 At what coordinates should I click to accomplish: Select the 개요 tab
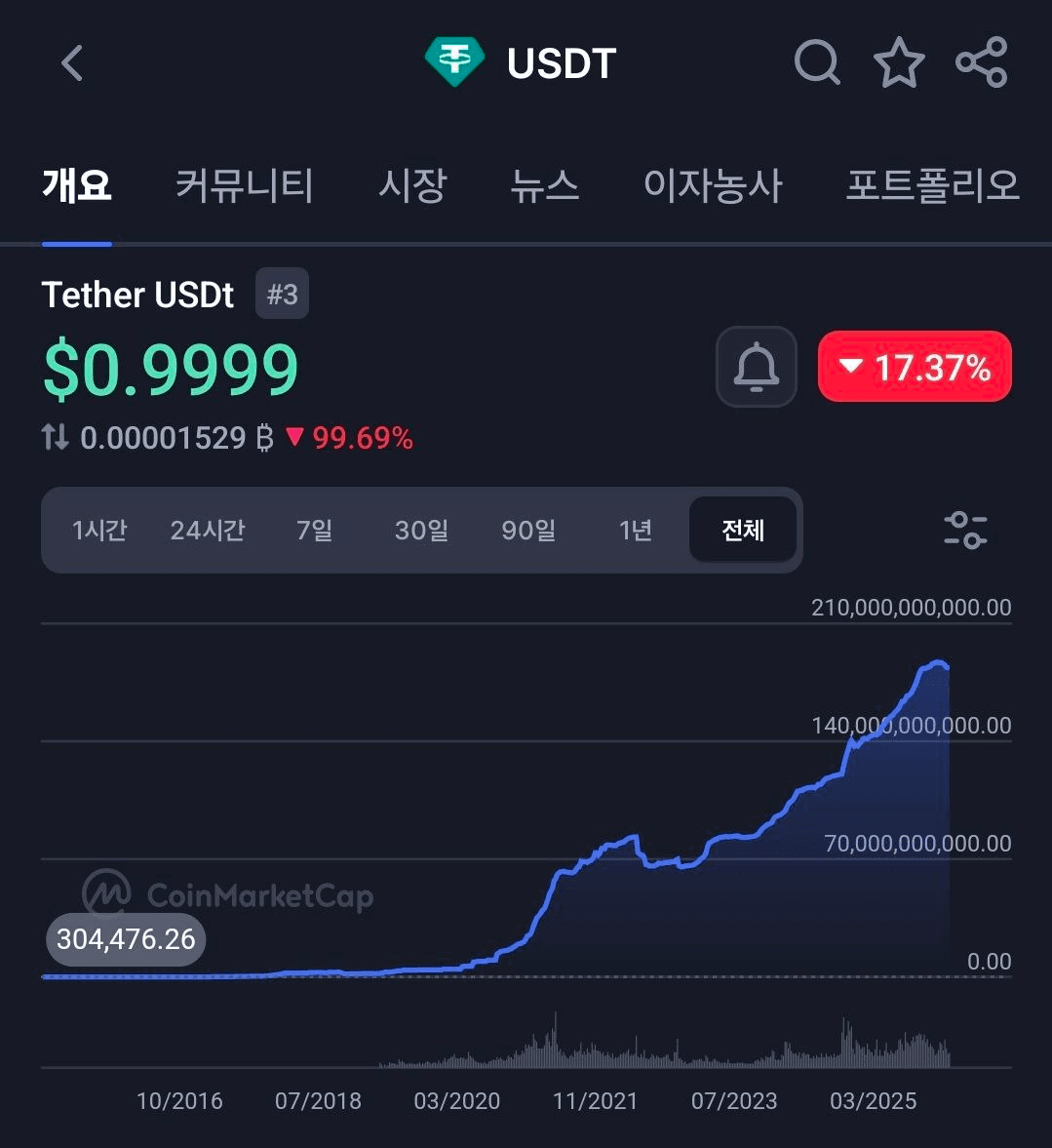tap(77, 185)
